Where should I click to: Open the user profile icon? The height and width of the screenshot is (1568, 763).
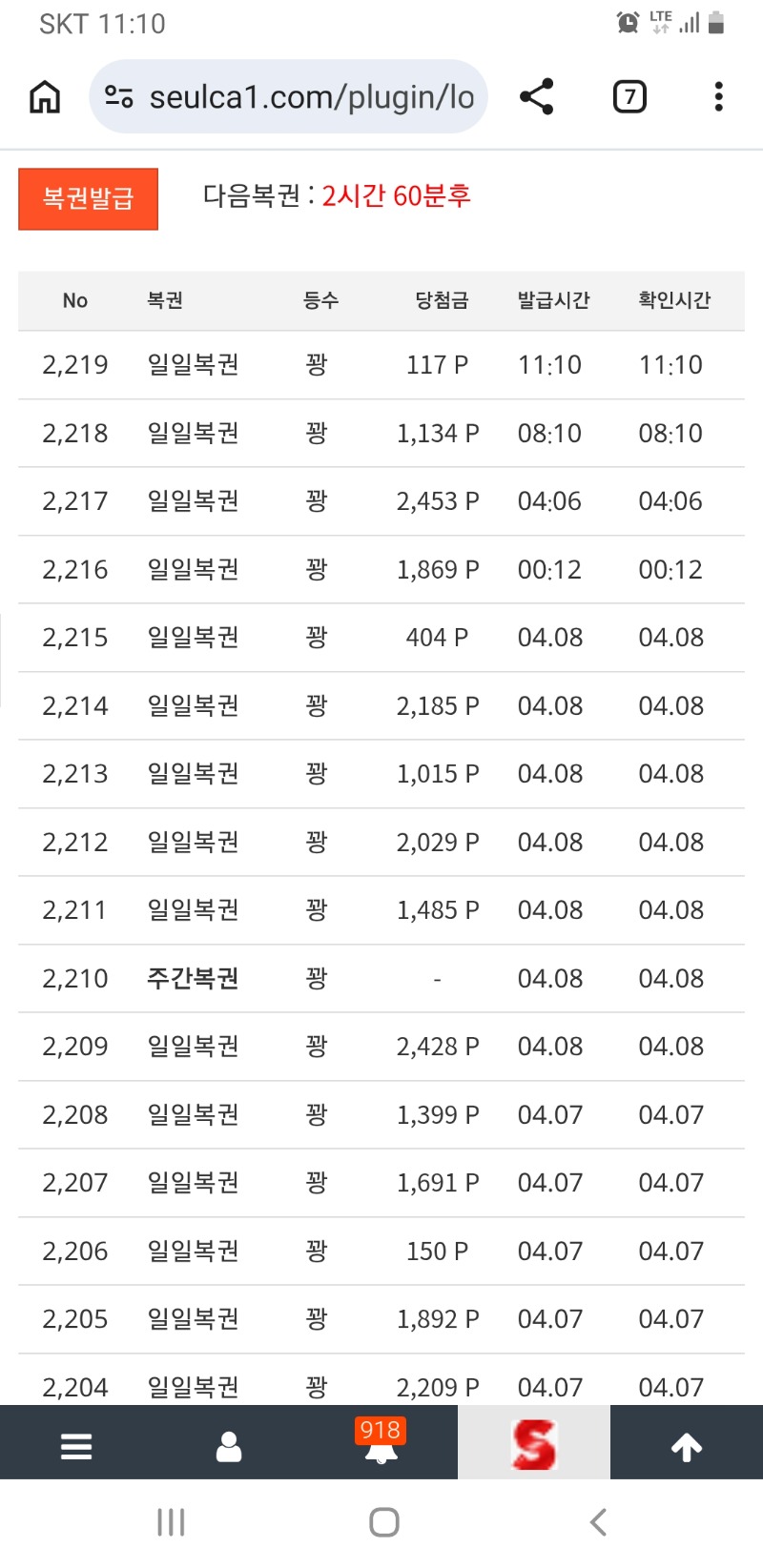229,1446
